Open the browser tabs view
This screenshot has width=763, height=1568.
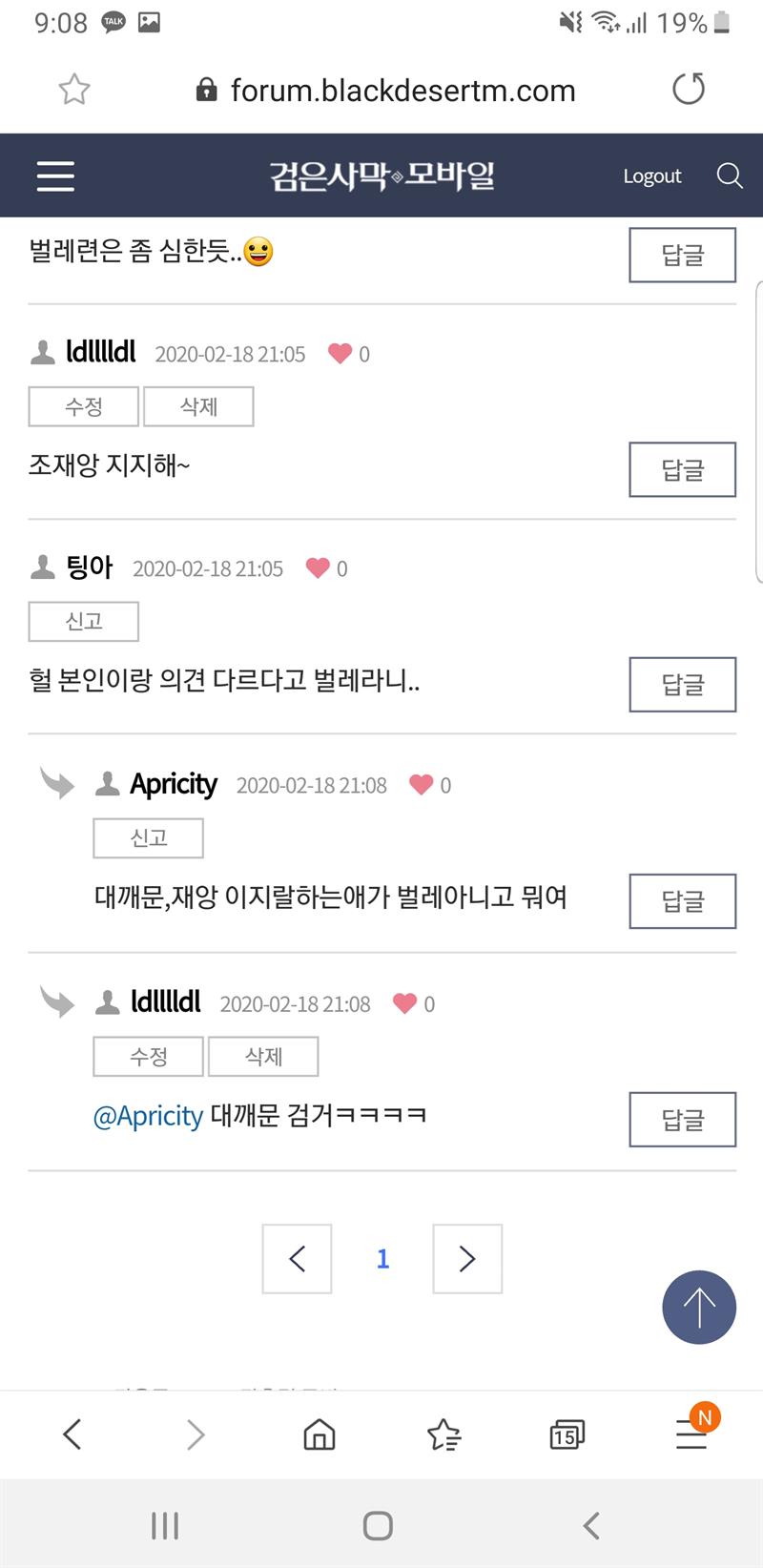(567, 1434)
